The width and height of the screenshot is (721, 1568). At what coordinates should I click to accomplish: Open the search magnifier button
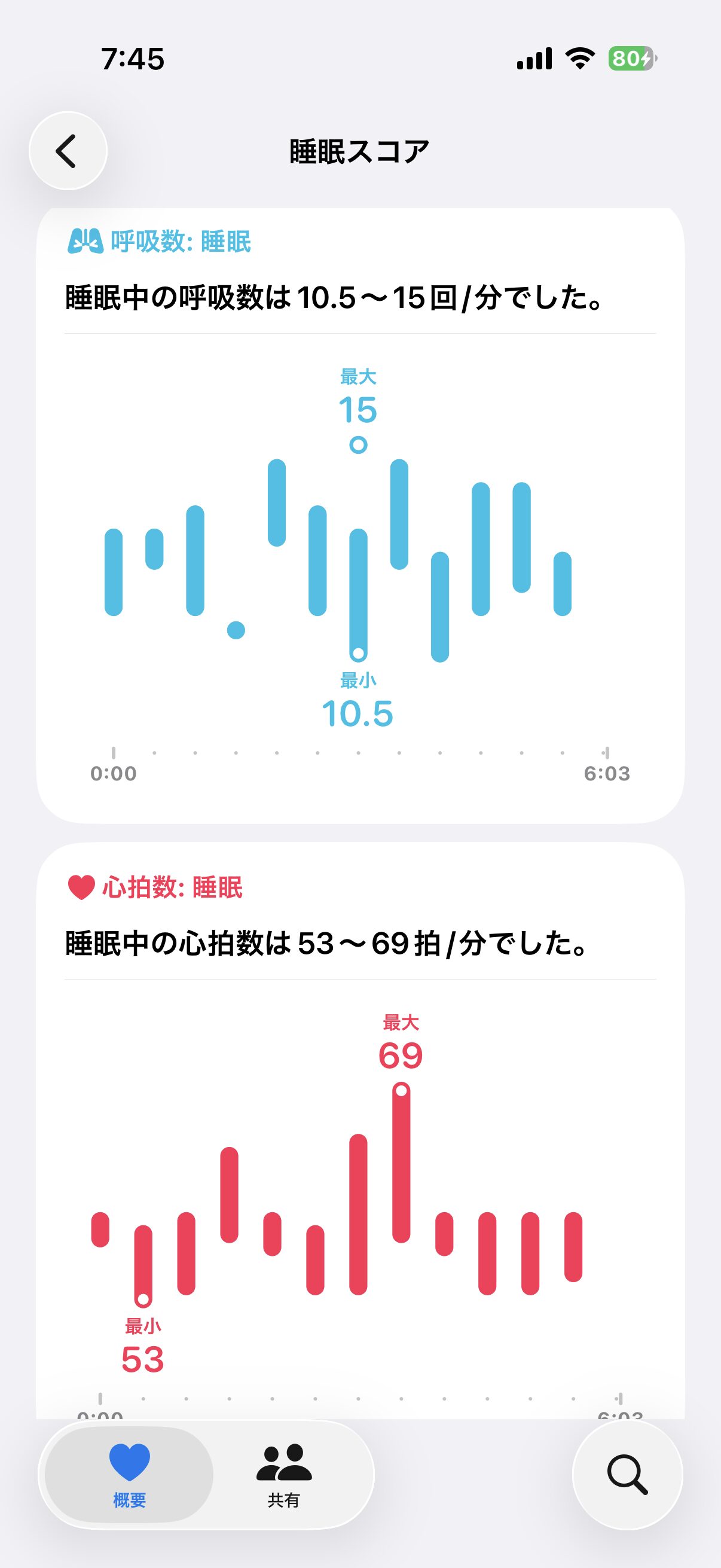tap(627, 1474)
